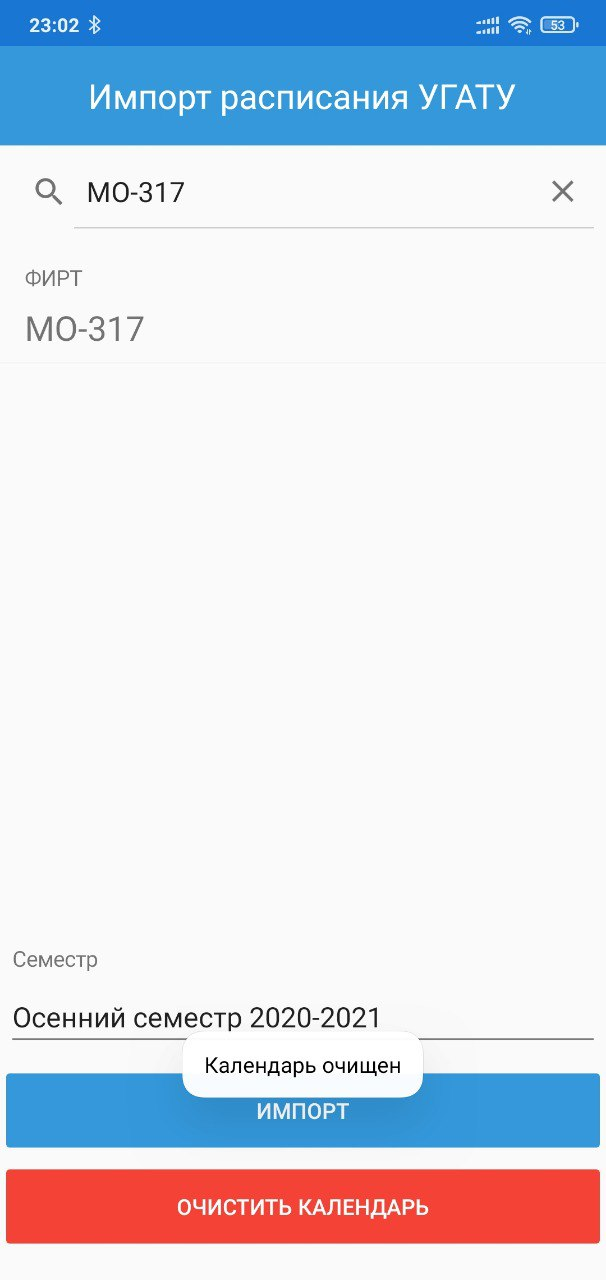Viewport: 606px width, 1280px height.
Task: Clear the search text with the X
Action: click(563, 192)
